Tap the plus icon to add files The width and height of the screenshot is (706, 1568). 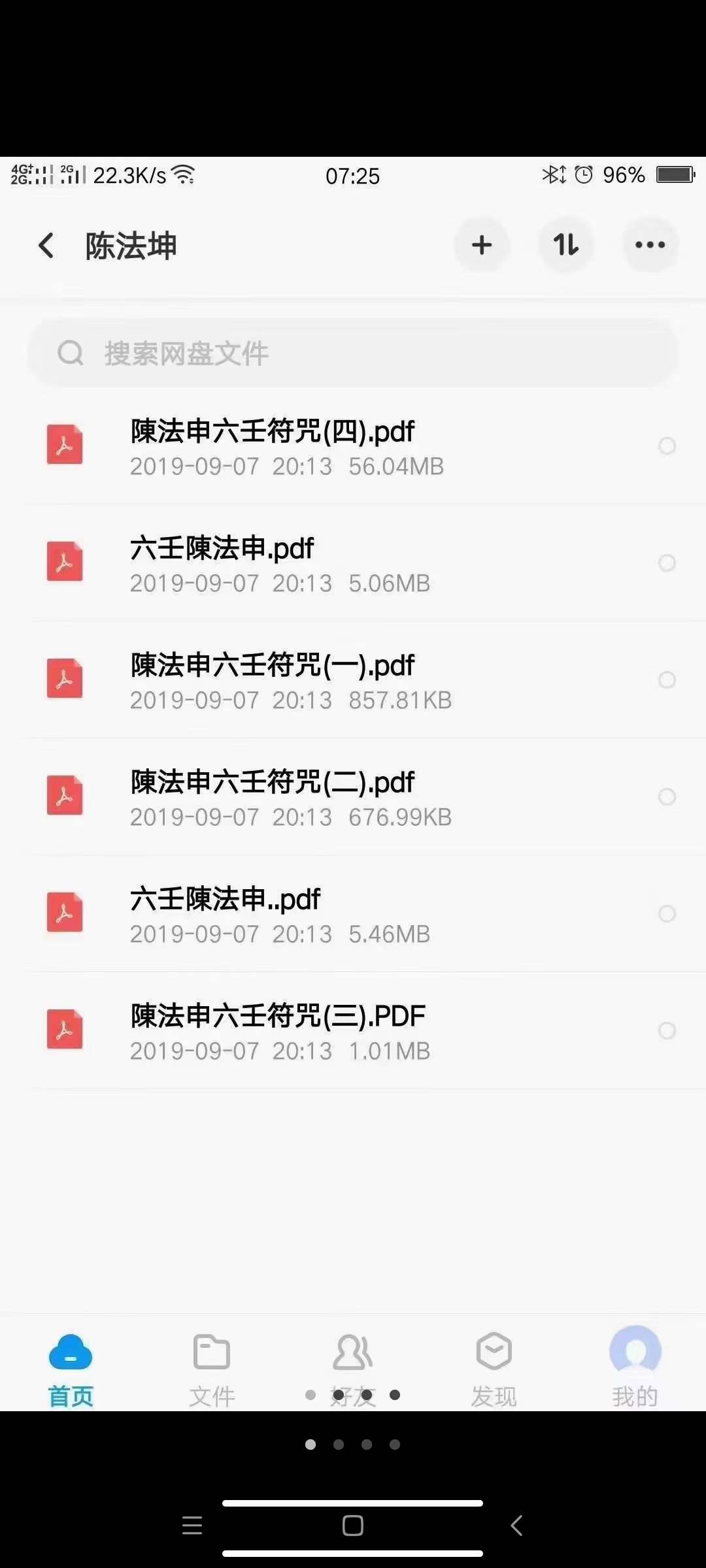click(x=482, y=245)
